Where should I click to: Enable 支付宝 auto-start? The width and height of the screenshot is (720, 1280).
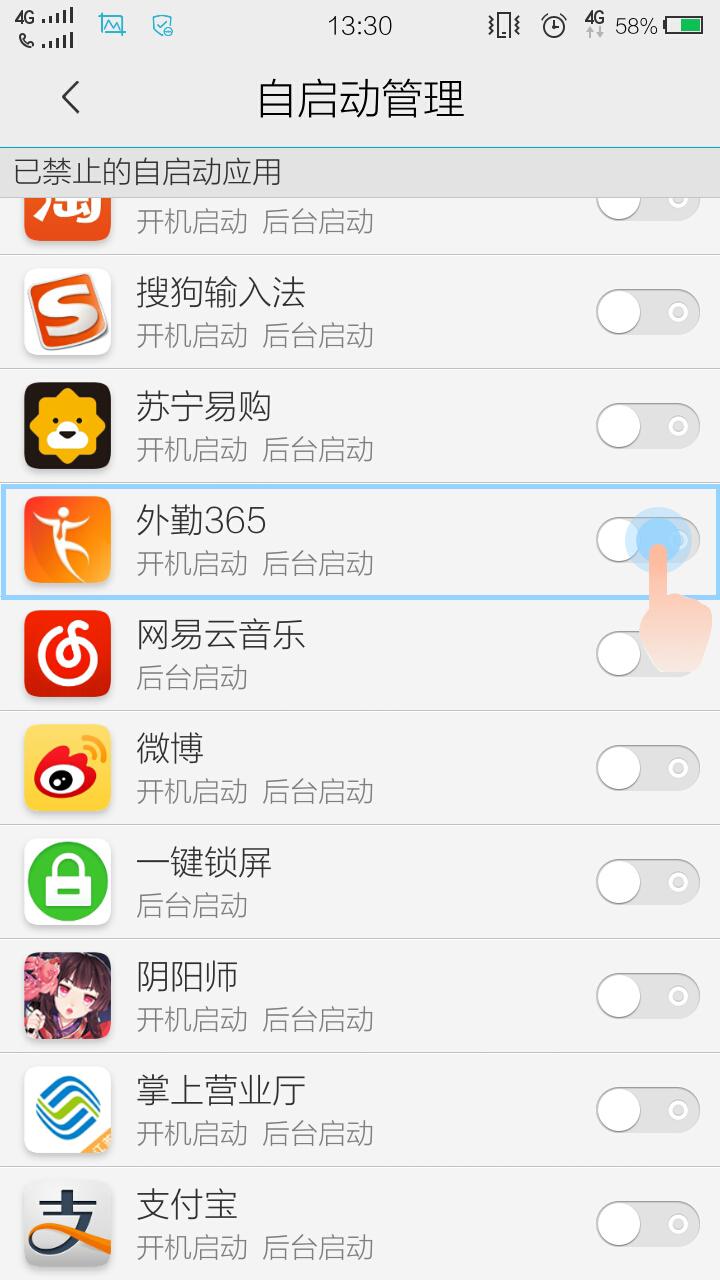[x=647, y=1225]
